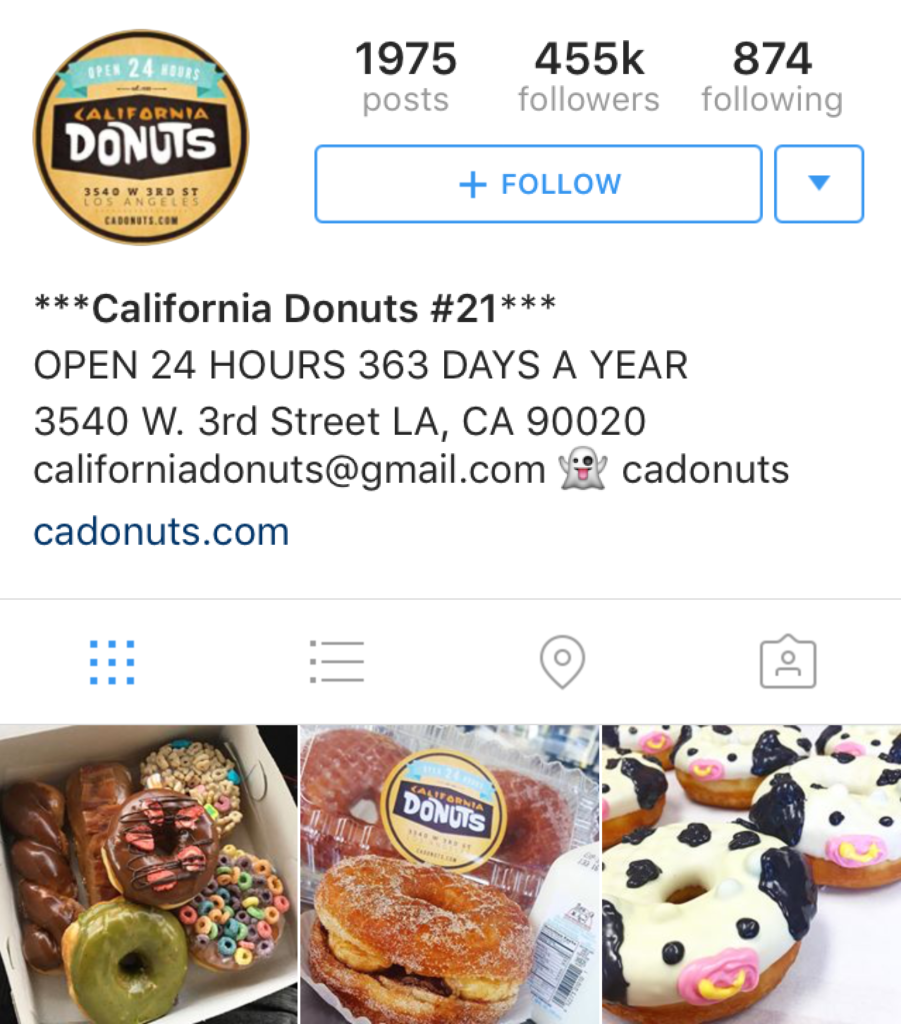This screenshot has height=1024, width=901.
Task: Tap the map pin tab above the photo grid
Action: (562, 660)
